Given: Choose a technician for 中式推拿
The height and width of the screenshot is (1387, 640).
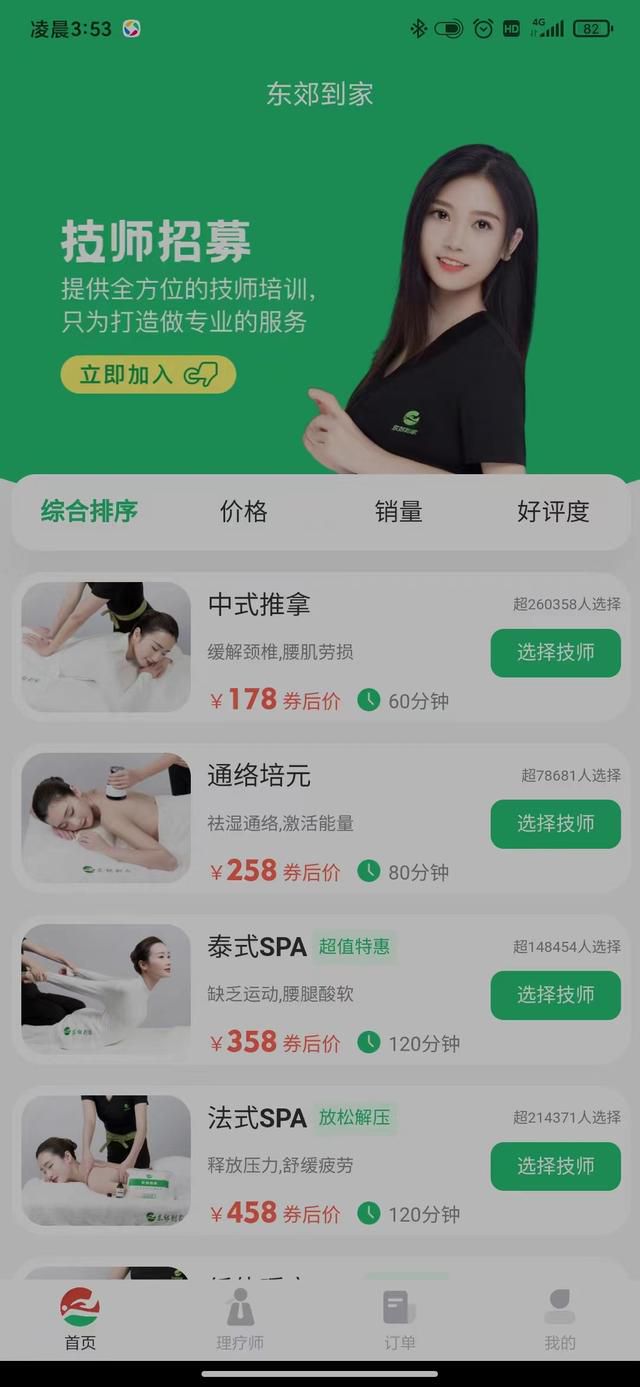Looking at the screenshot, I should pyautogui.click(x=555, y=653).
